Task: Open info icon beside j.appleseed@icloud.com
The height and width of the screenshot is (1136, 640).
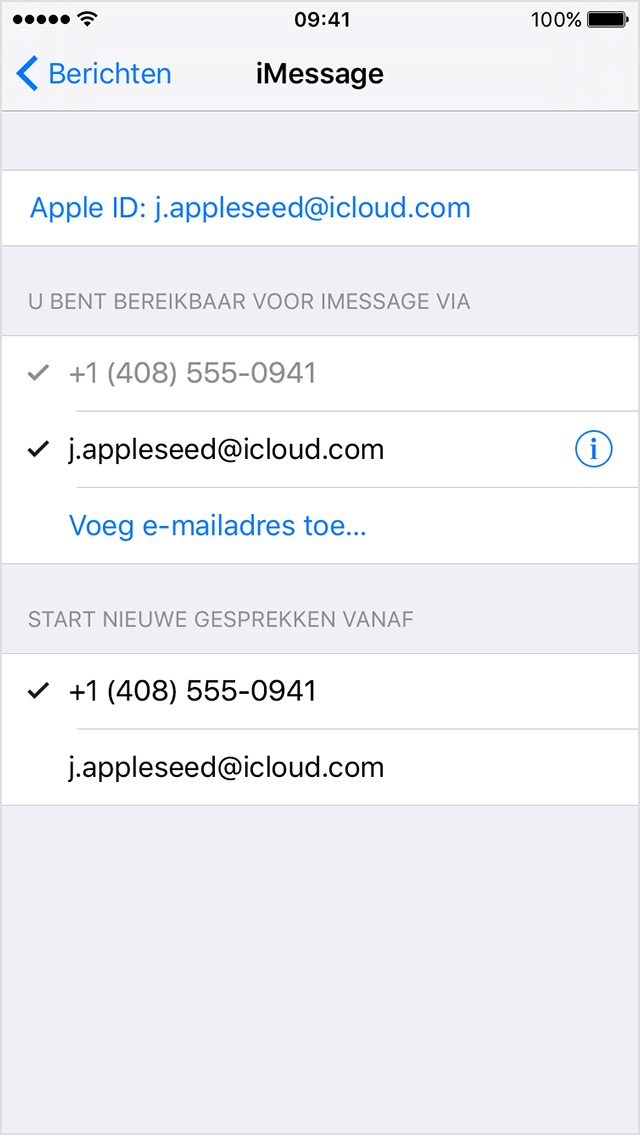Action: [594, 450]
